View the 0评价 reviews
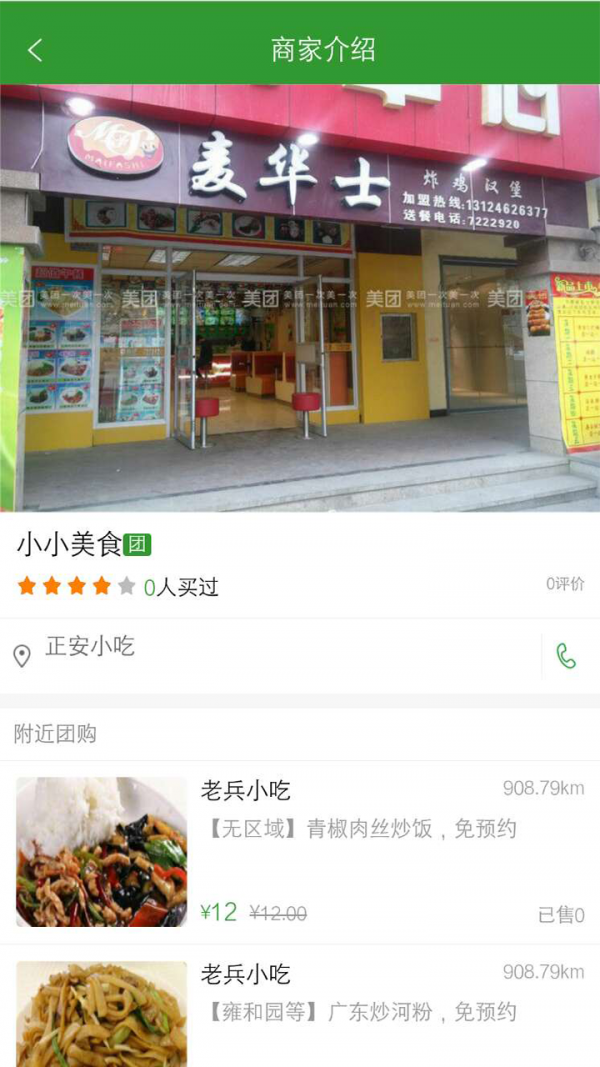 point(565,584)
